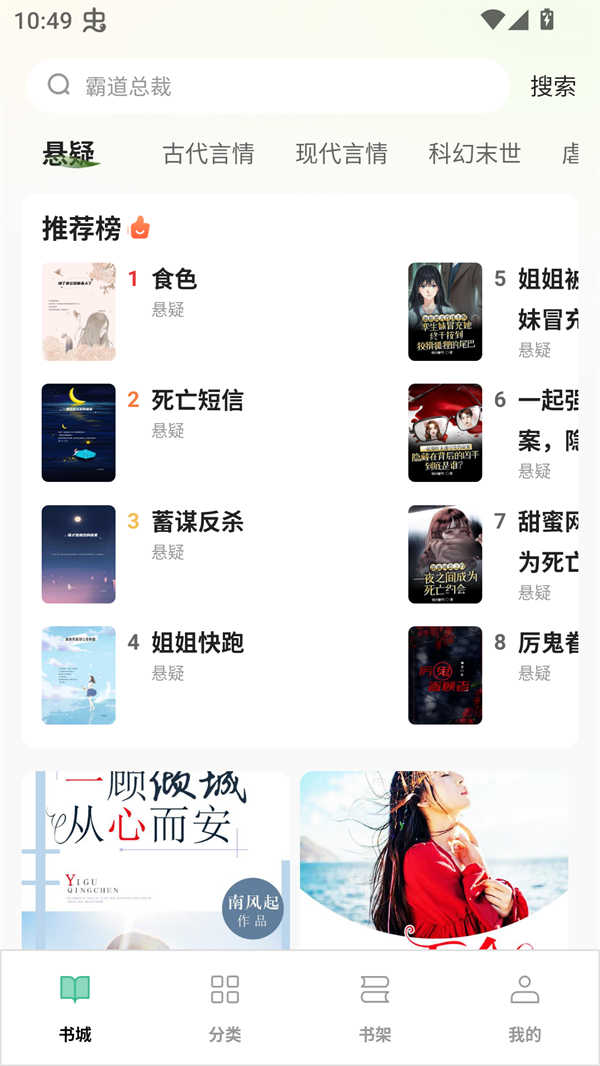Viewport: 600px width, 1066px height.
Task: Open the book card with woman in red
Action: 434,860
